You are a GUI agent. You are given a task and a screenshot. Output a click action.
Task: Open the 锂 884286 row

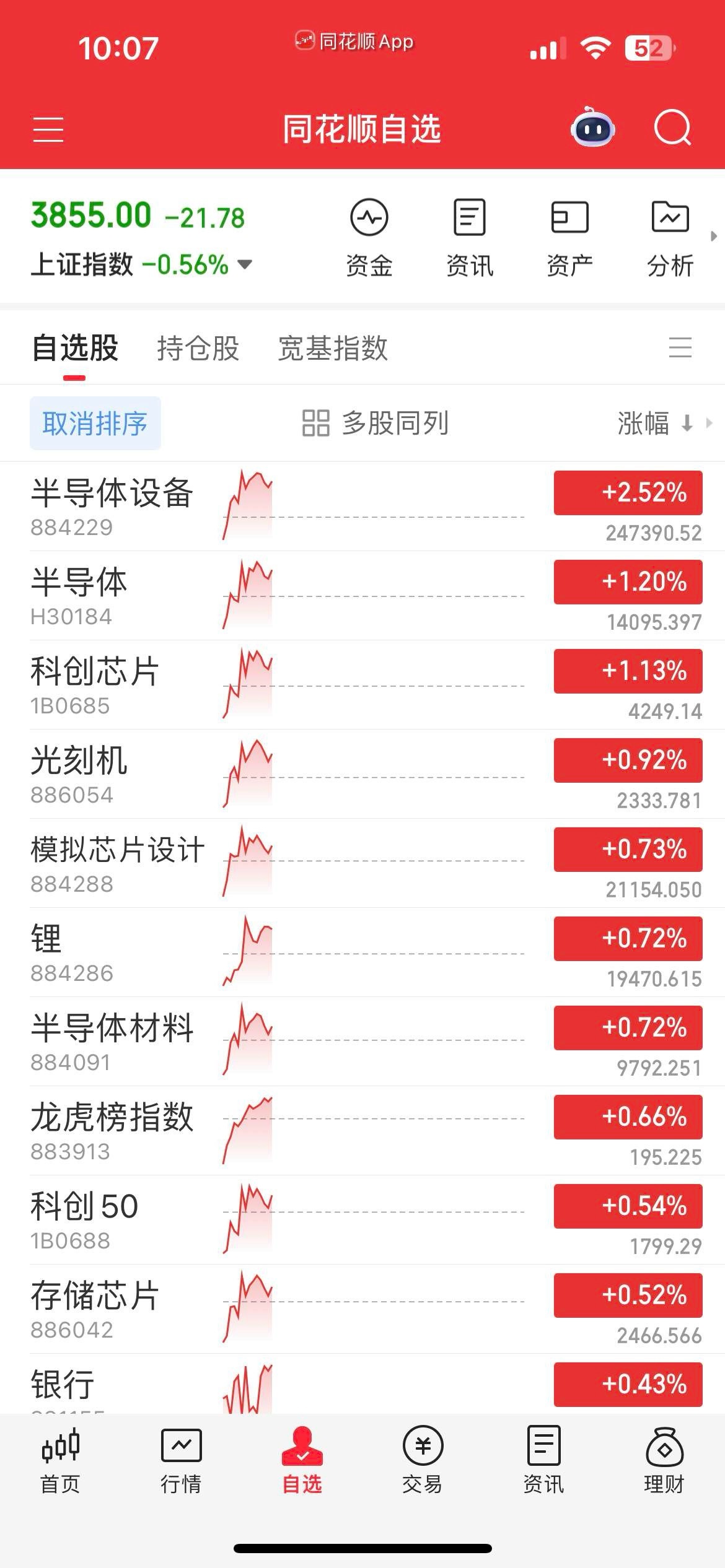point(362,952)
